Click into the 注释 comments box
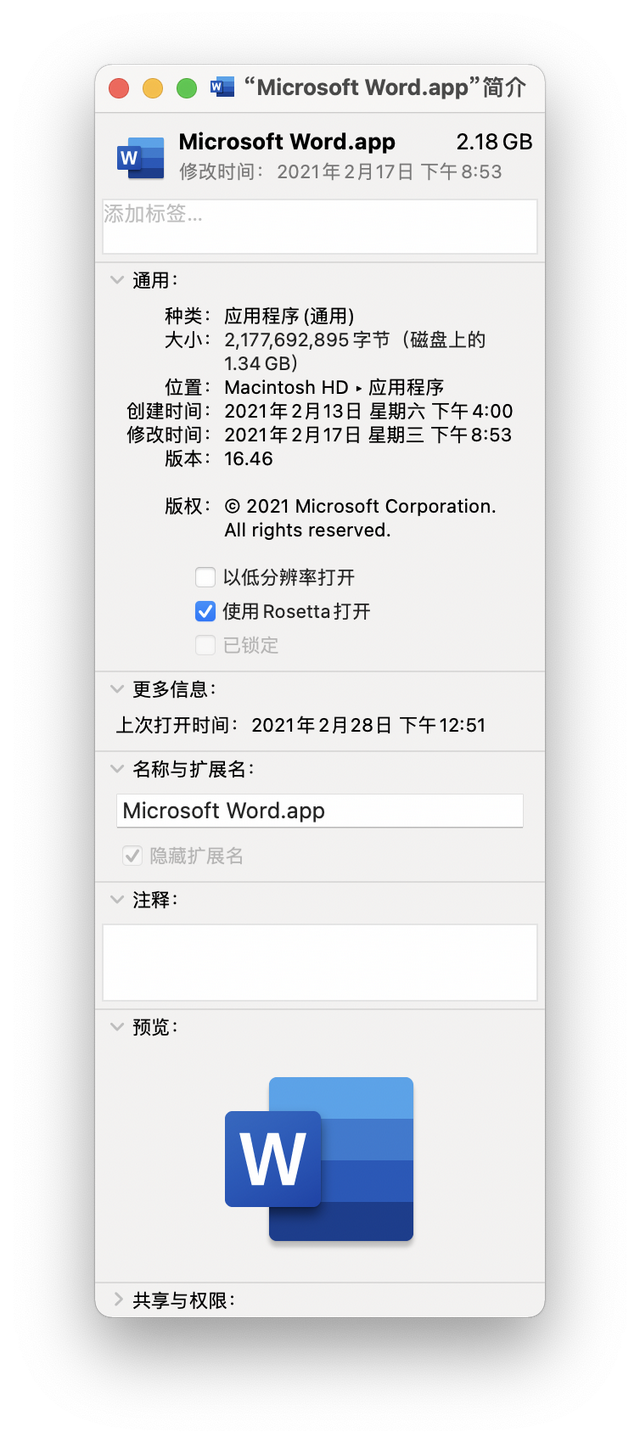The image size is (640, 1443). (x=320, y=962)
